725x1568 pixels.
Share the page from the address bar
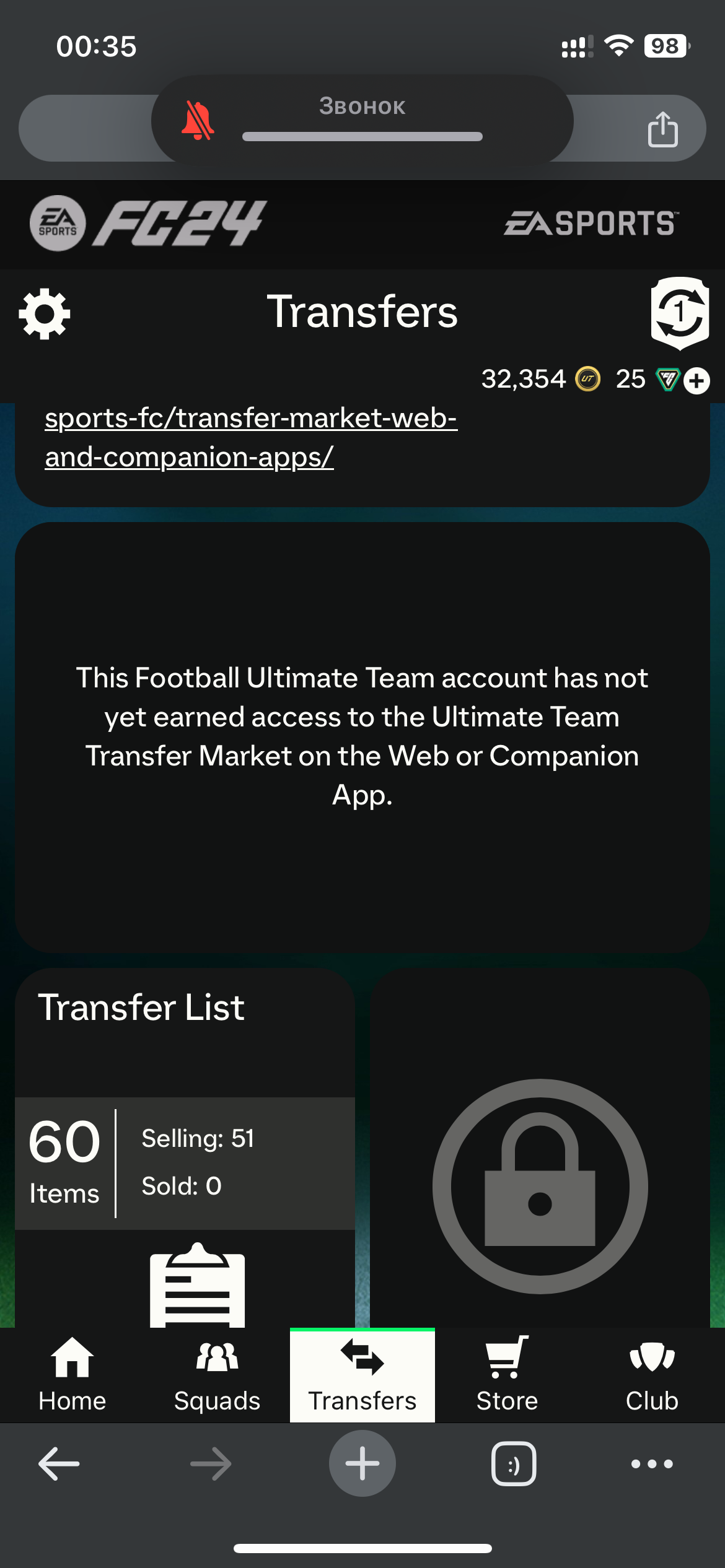tap(662, 129)
